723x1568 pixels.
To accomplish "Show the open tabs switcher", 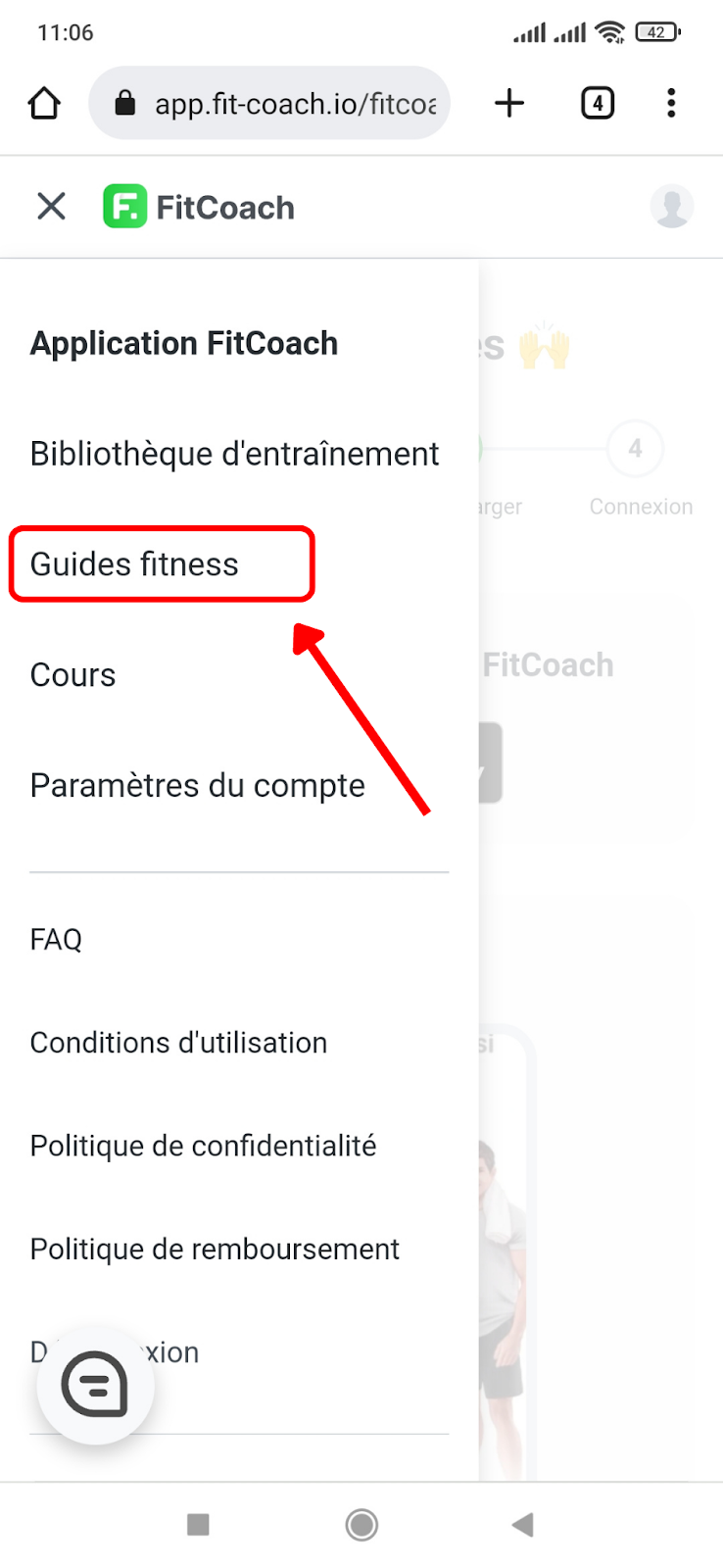I will pyautogui.click(x=598, y=103).
